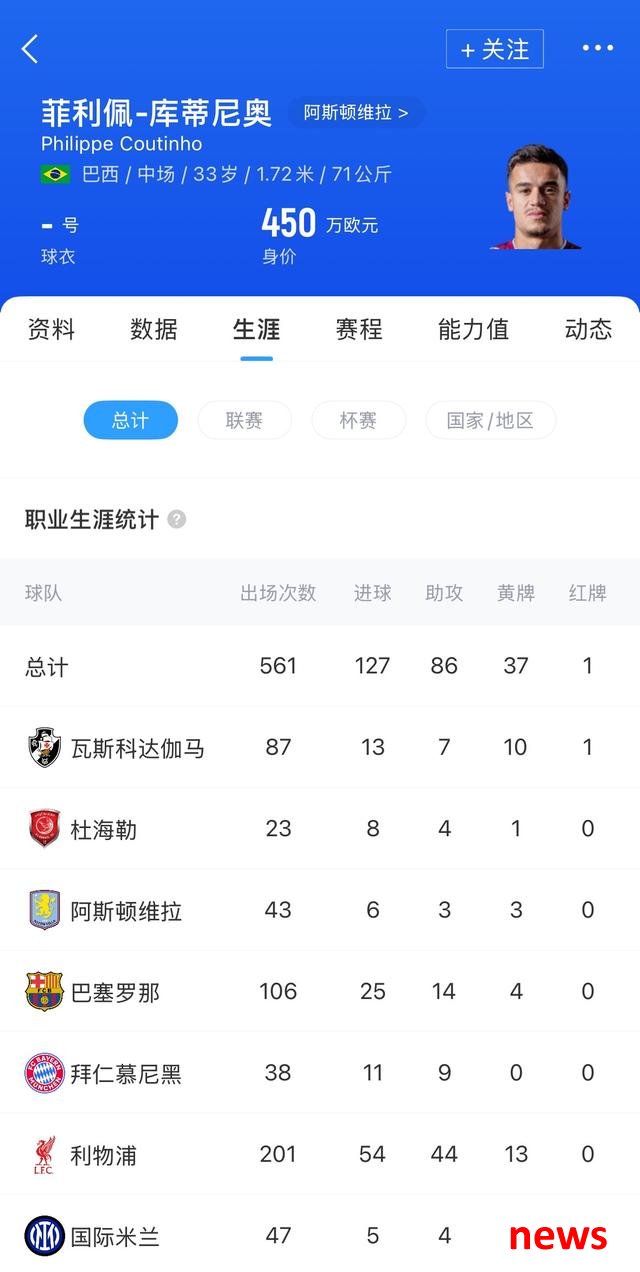Switch to the 数据 tab
Image resolution: width=640 pixels, height=1272 pixels.
[154, 329]
